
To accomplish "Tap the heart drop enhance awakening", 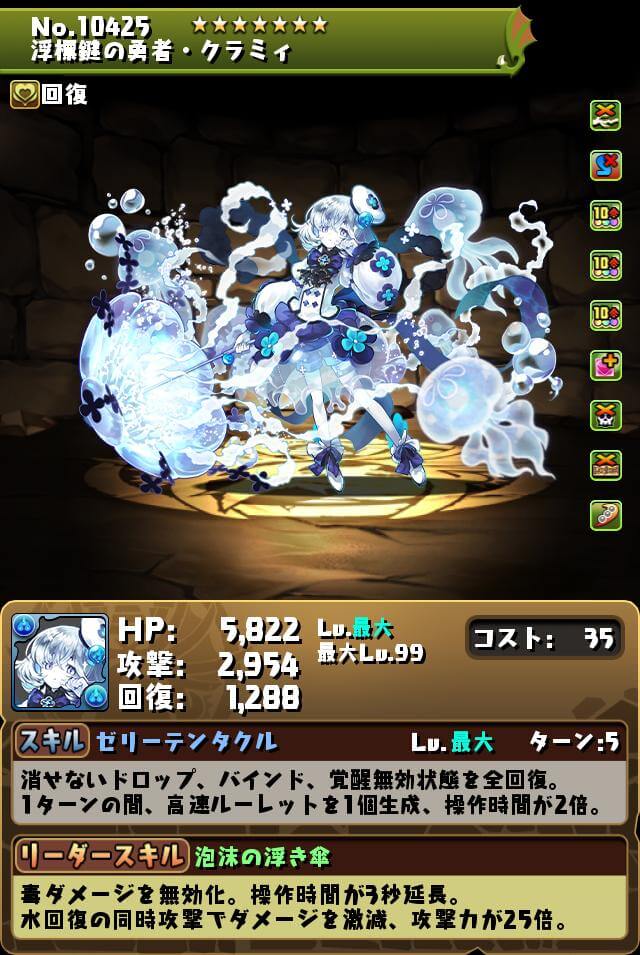I will (x=605, y=365).
